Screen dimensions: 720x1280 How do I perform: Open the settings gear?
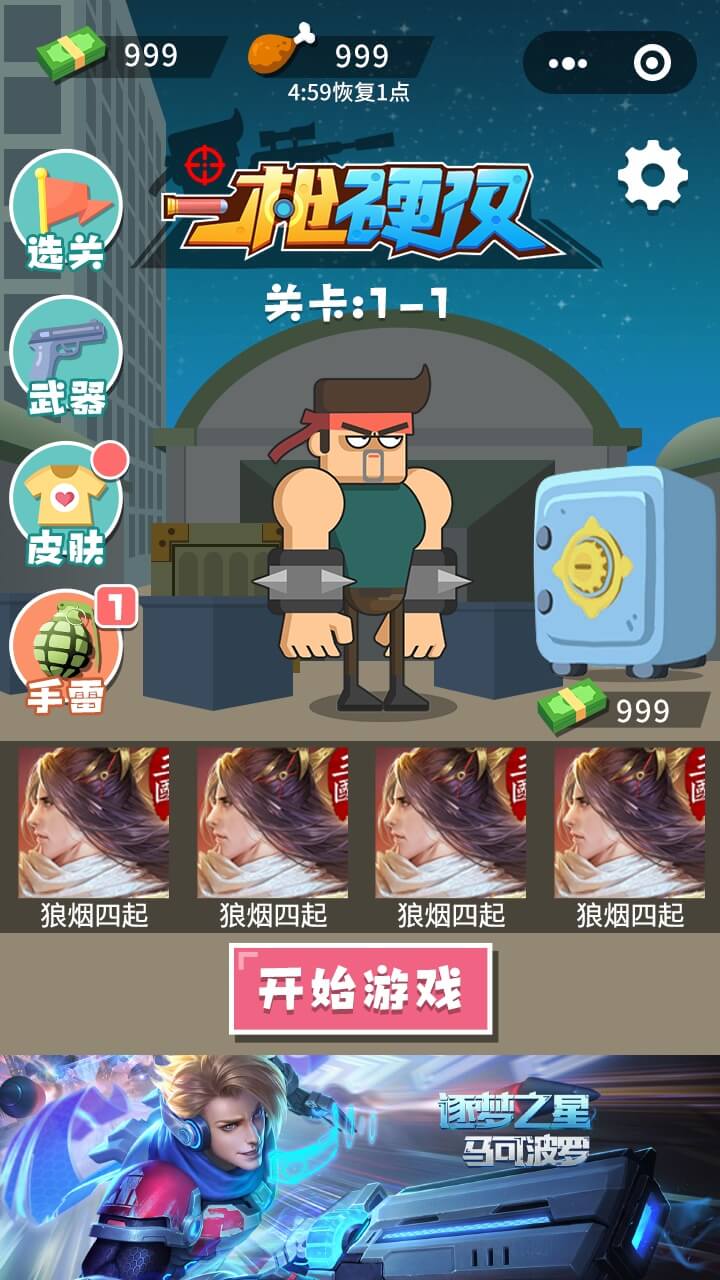point(653,176)
